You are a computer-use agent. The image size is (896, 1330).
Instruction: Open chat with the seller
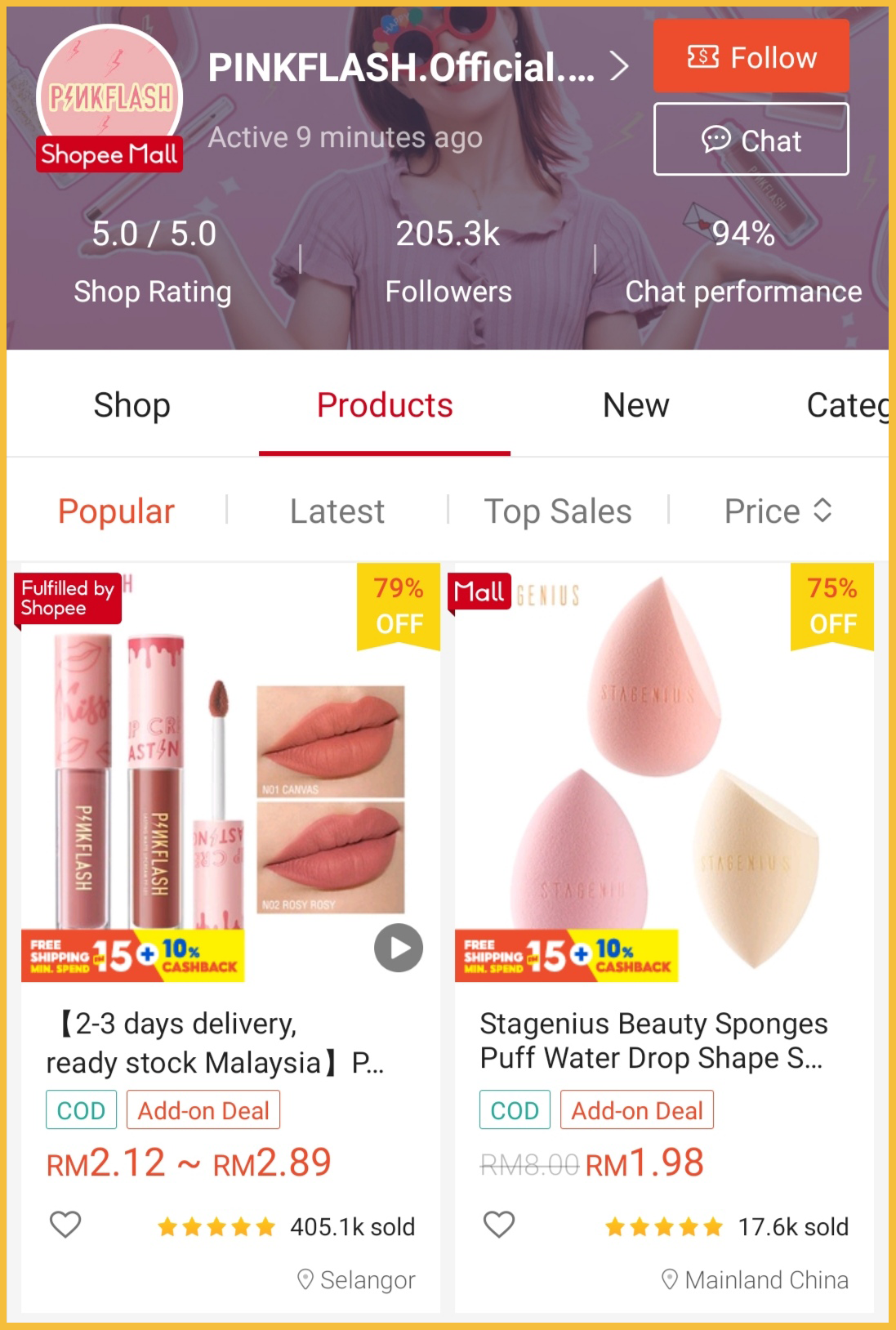[x=751, y=140]
